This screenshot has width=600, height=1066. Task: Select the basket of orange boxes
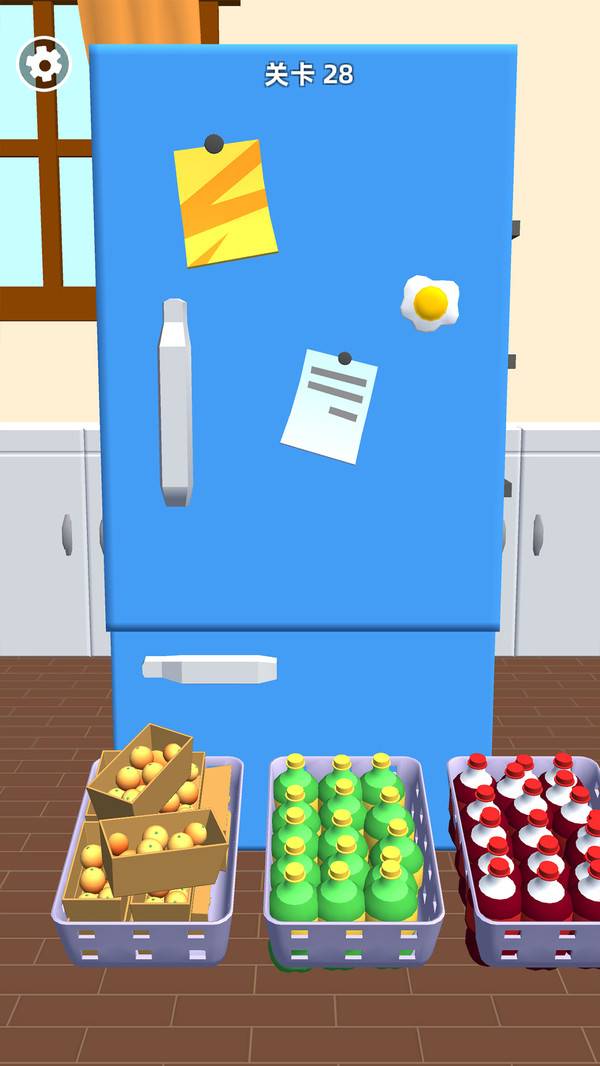(148, 857)
